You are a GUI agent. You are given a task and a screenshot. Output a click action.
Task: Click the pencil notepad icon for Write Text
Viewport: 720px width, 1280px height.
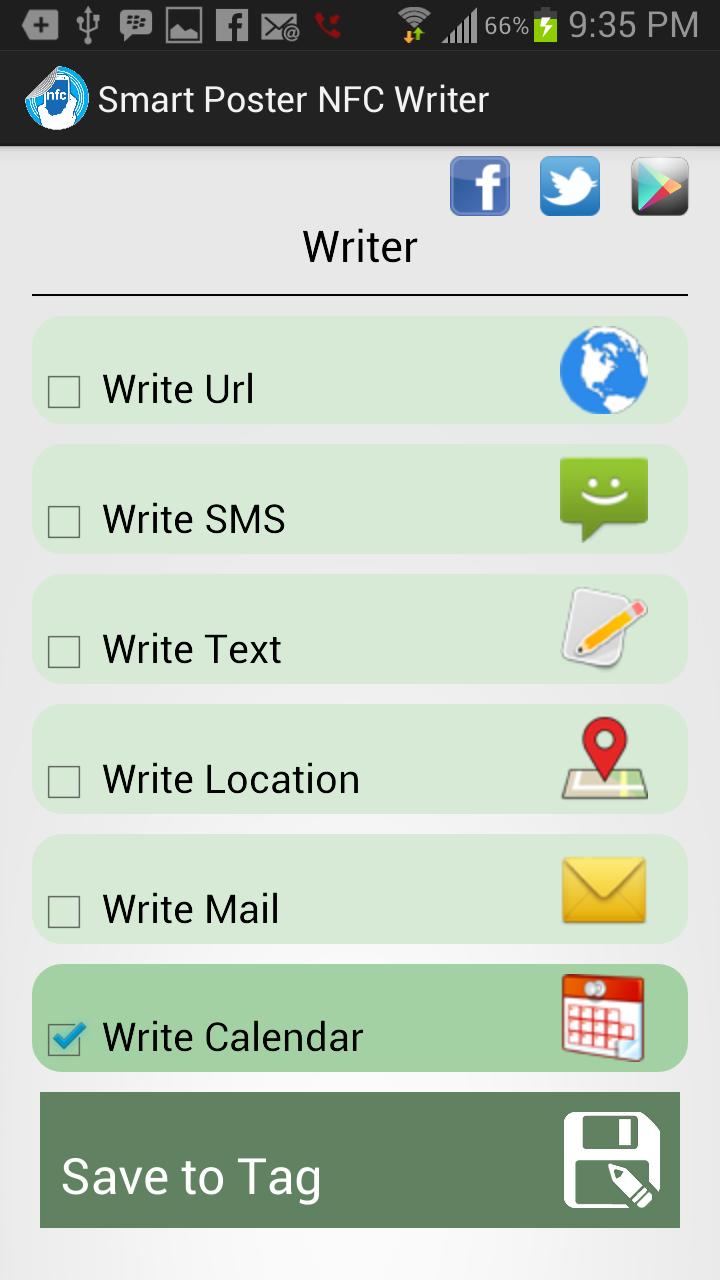pyautogui.click(x=603, y=629)
